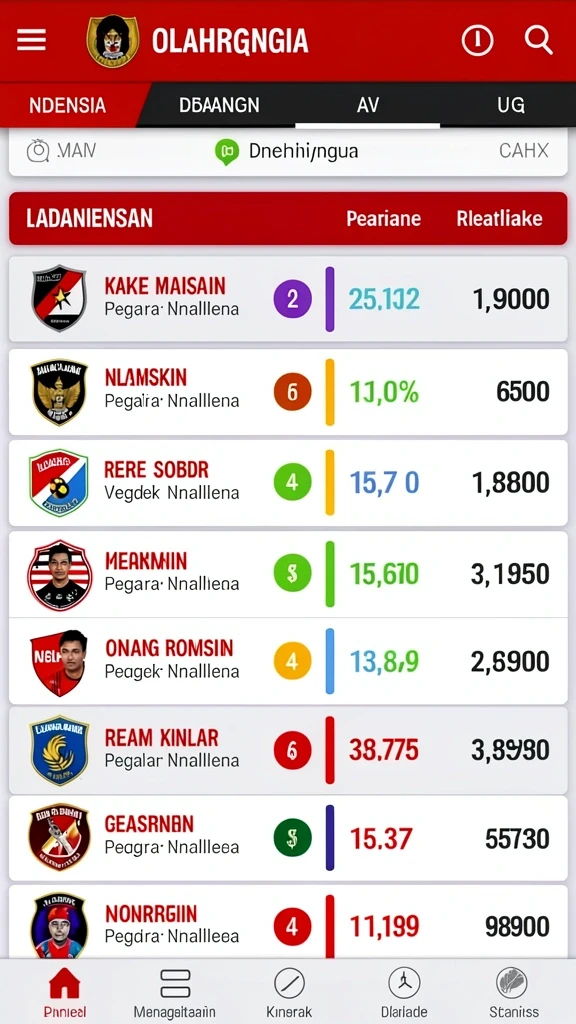Open the ONANG ROMSIN row
This screenshot has height=1024, width=576.
[x=288, y=661]
